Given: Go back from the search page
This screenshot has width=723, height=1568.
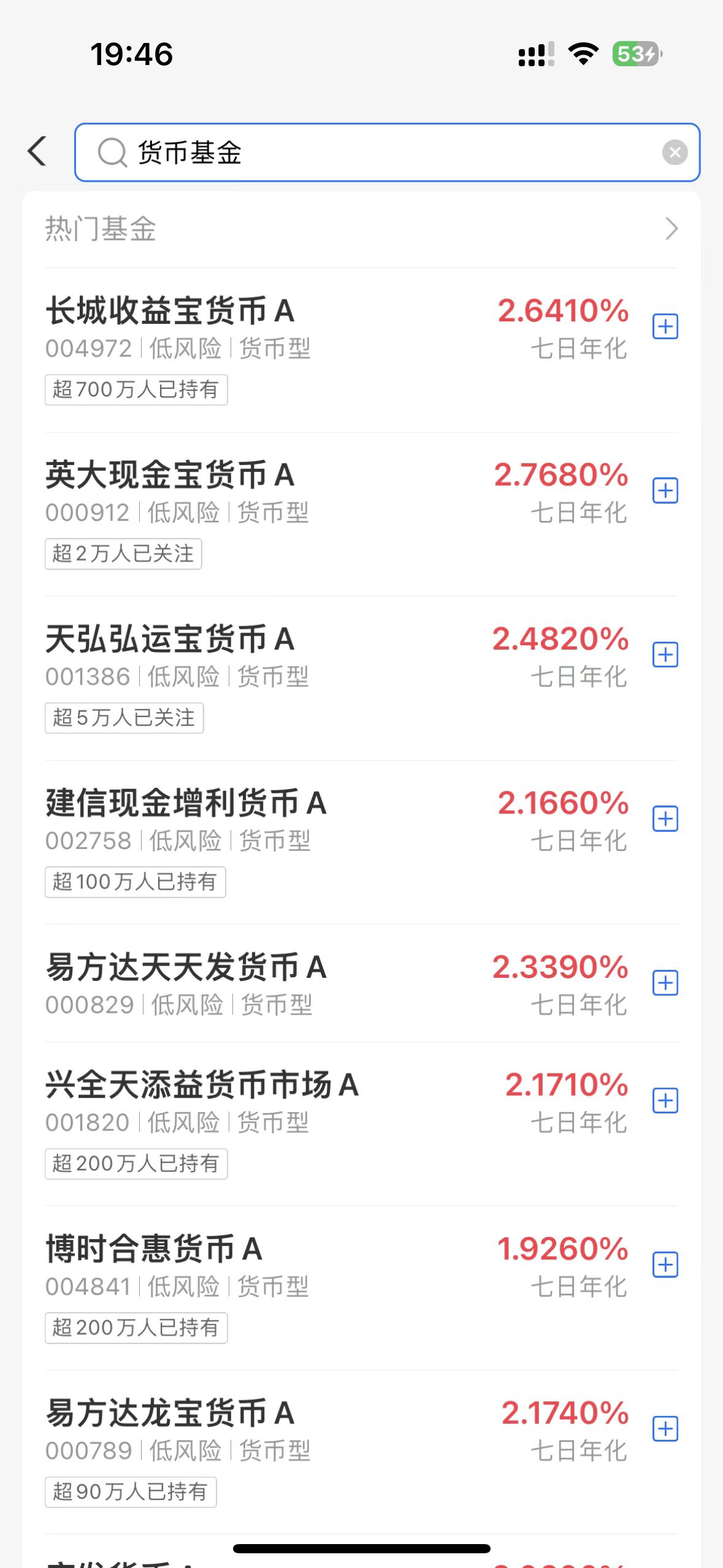Looking at the screenshot, I should click(37, 152).
